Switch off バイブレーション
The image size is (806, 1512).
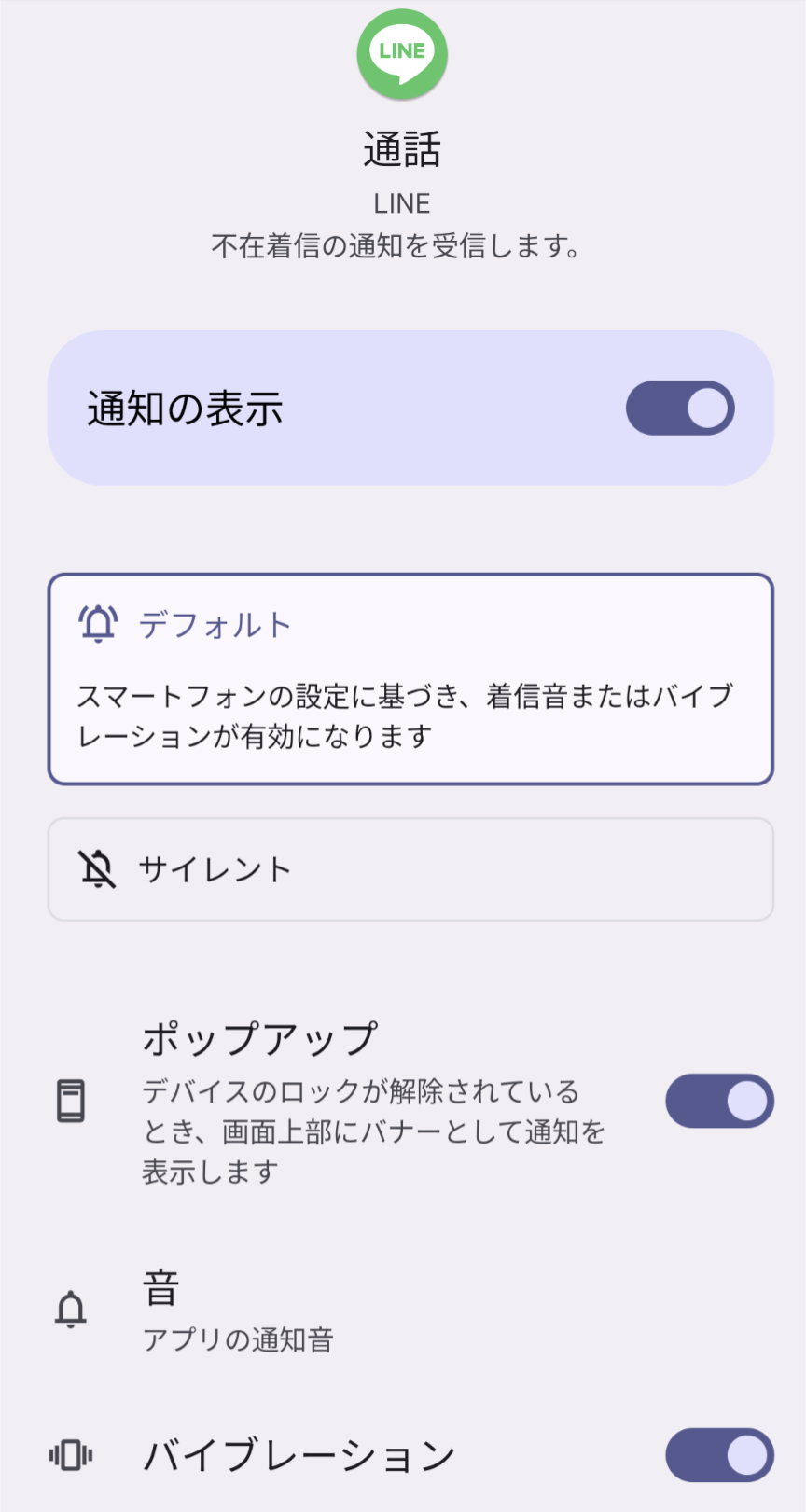tap(718, 1454)
